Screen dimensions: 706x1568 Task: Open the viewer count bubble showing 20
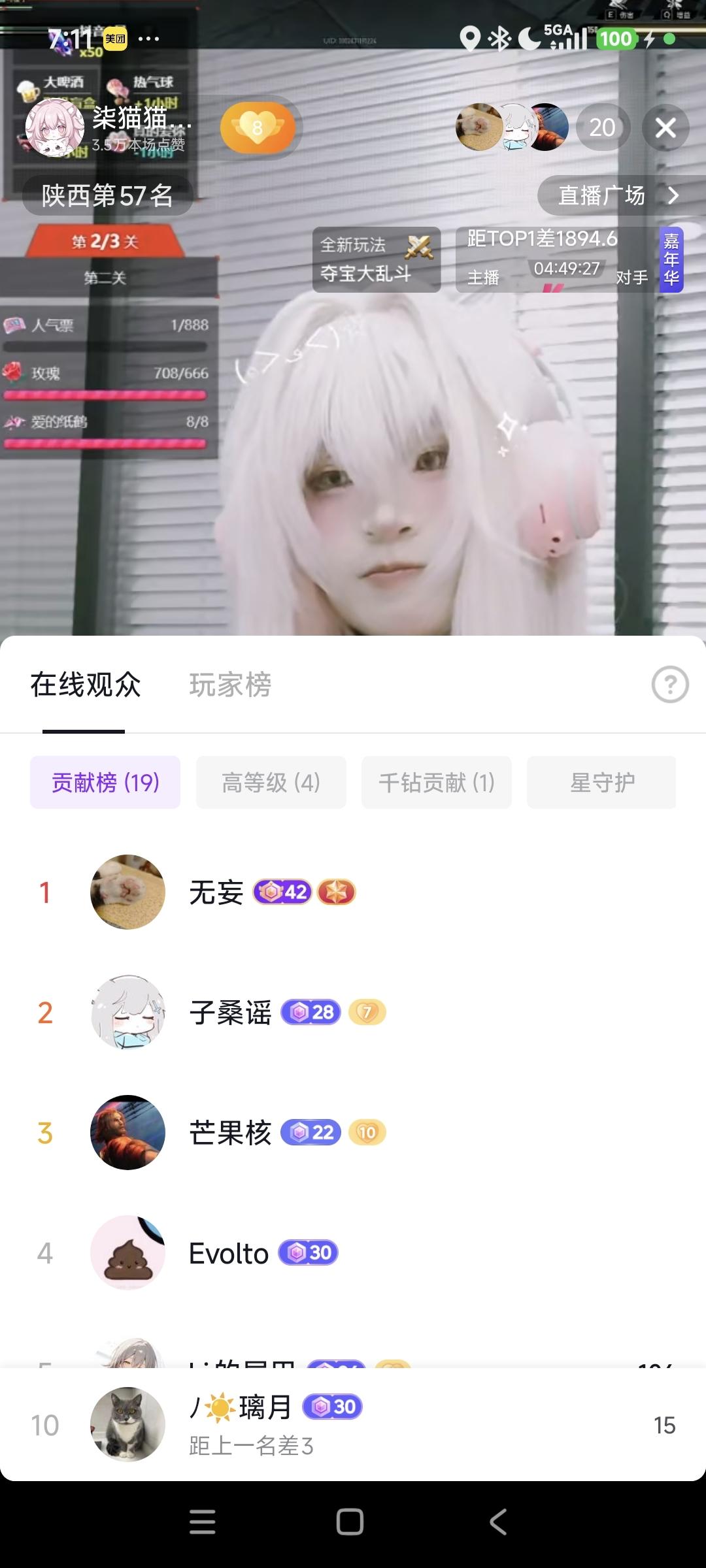tap(602, 127)
